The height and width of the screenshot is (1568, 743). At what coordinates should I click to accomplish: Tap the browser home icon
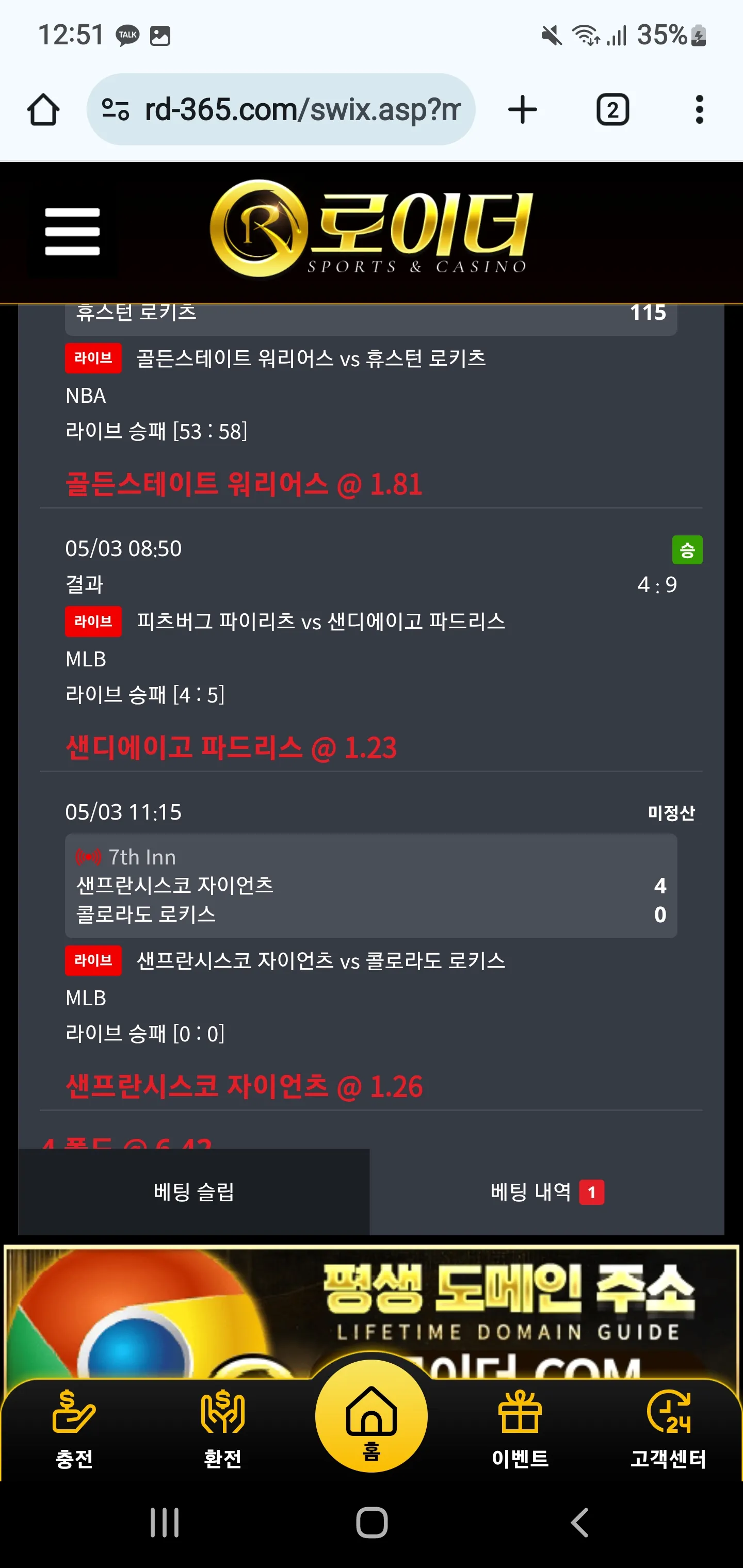pyautogui.click(x=43, y=109)
